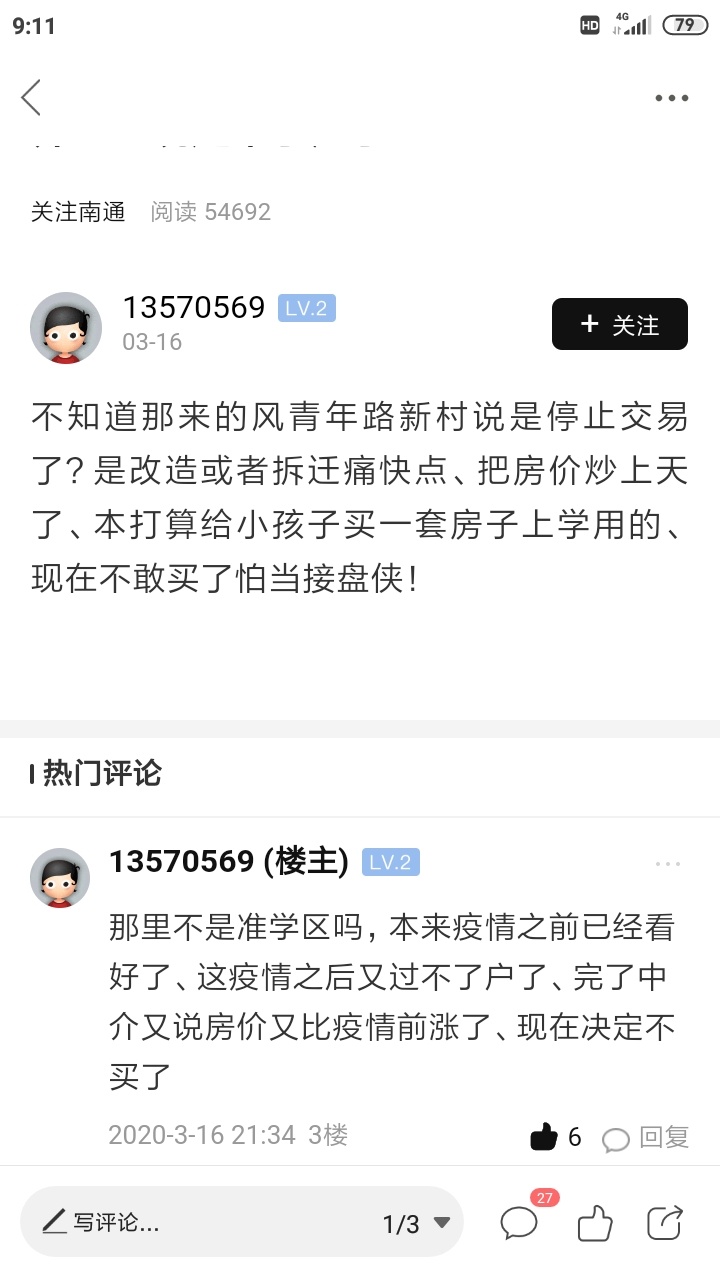Go back using the top-left arrow
Viewport: 720px width, 1280px height.
coord(32,98)
